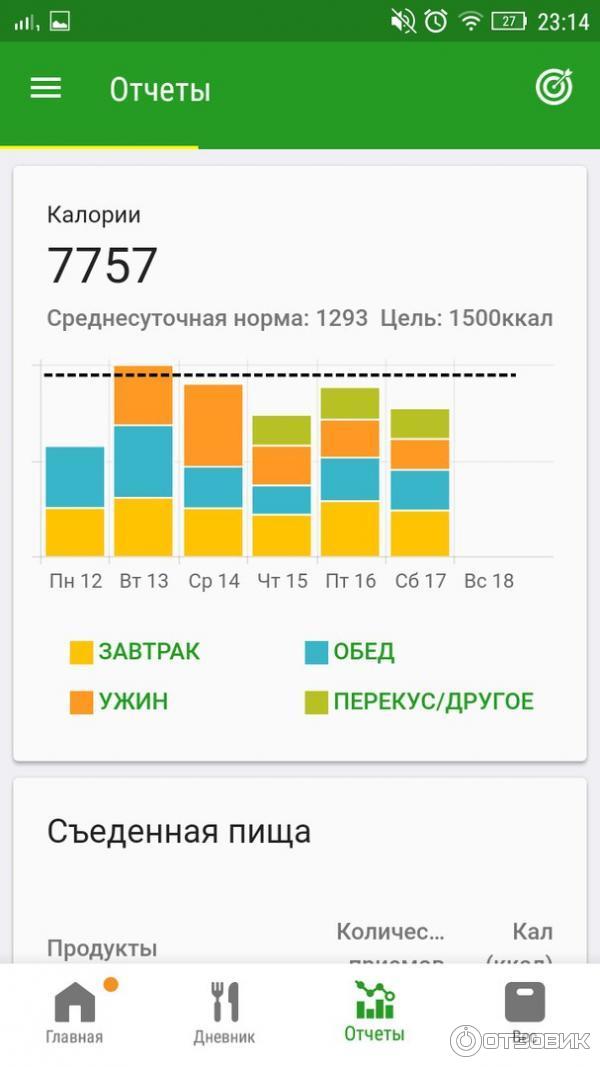This screenshot has width=600, height=1067.
Task: Toggle the УЖИН legend item
Action: [x=119, y=702]
